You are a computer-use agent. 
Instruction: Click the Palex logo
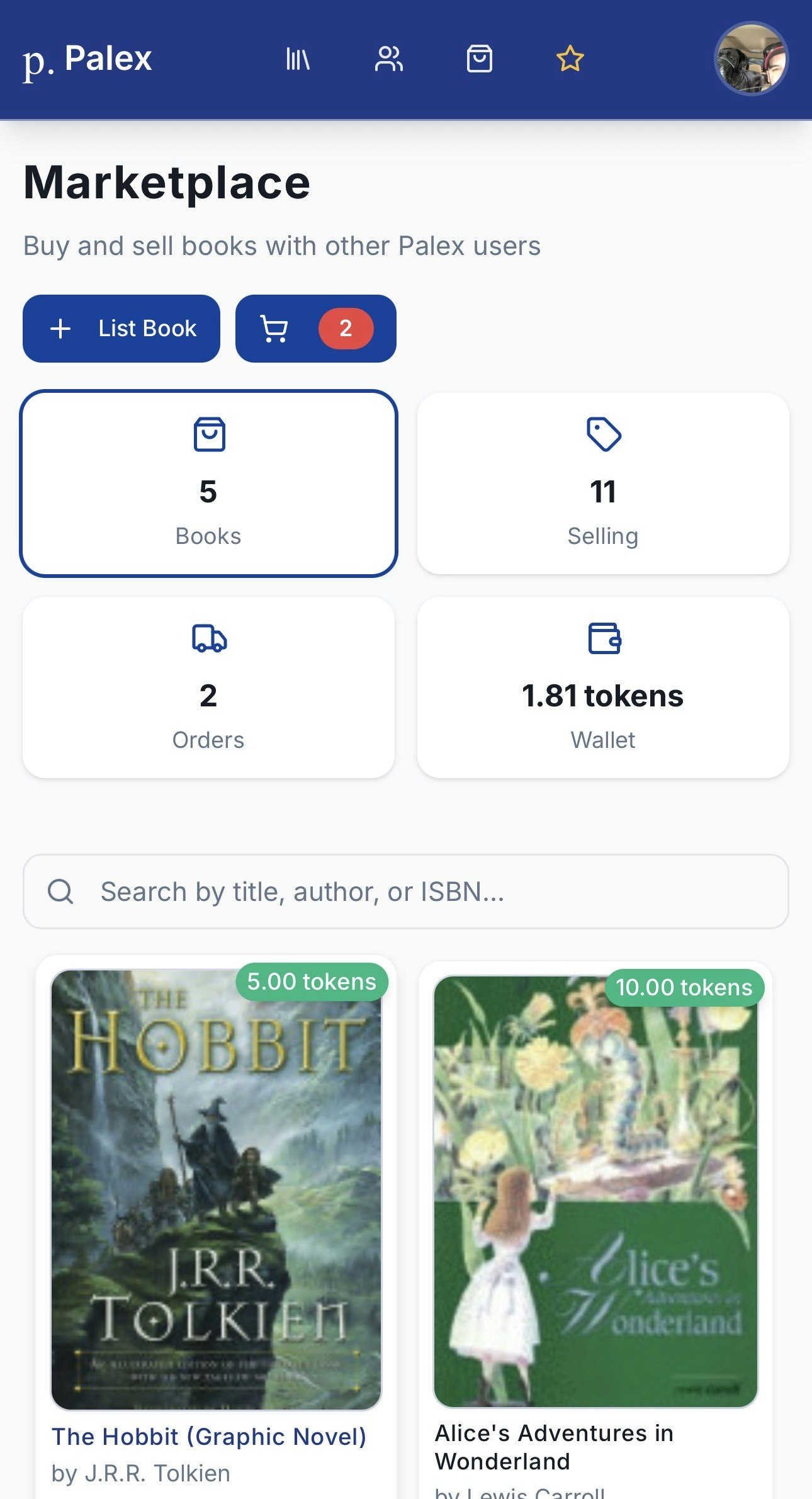tap(87, 59)
